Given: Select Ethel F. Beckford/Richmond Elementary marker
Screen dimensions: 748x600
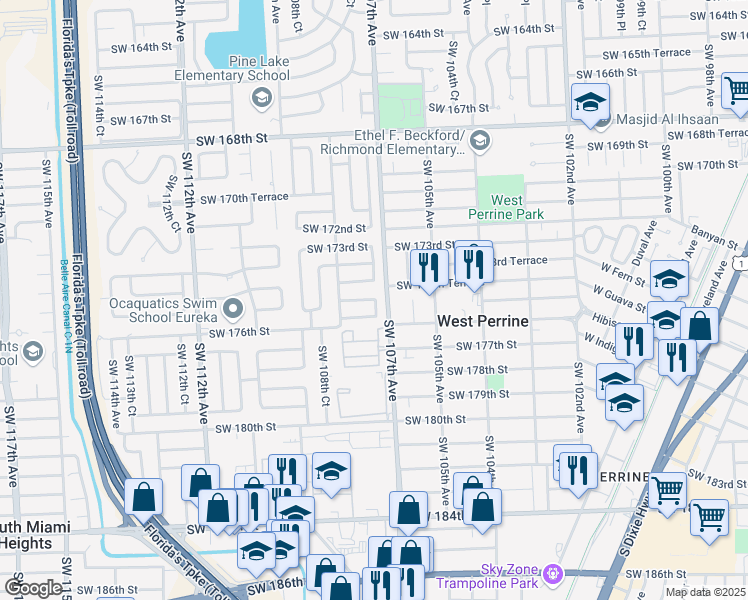Looking at the screenshot, I should pos(480,141).
